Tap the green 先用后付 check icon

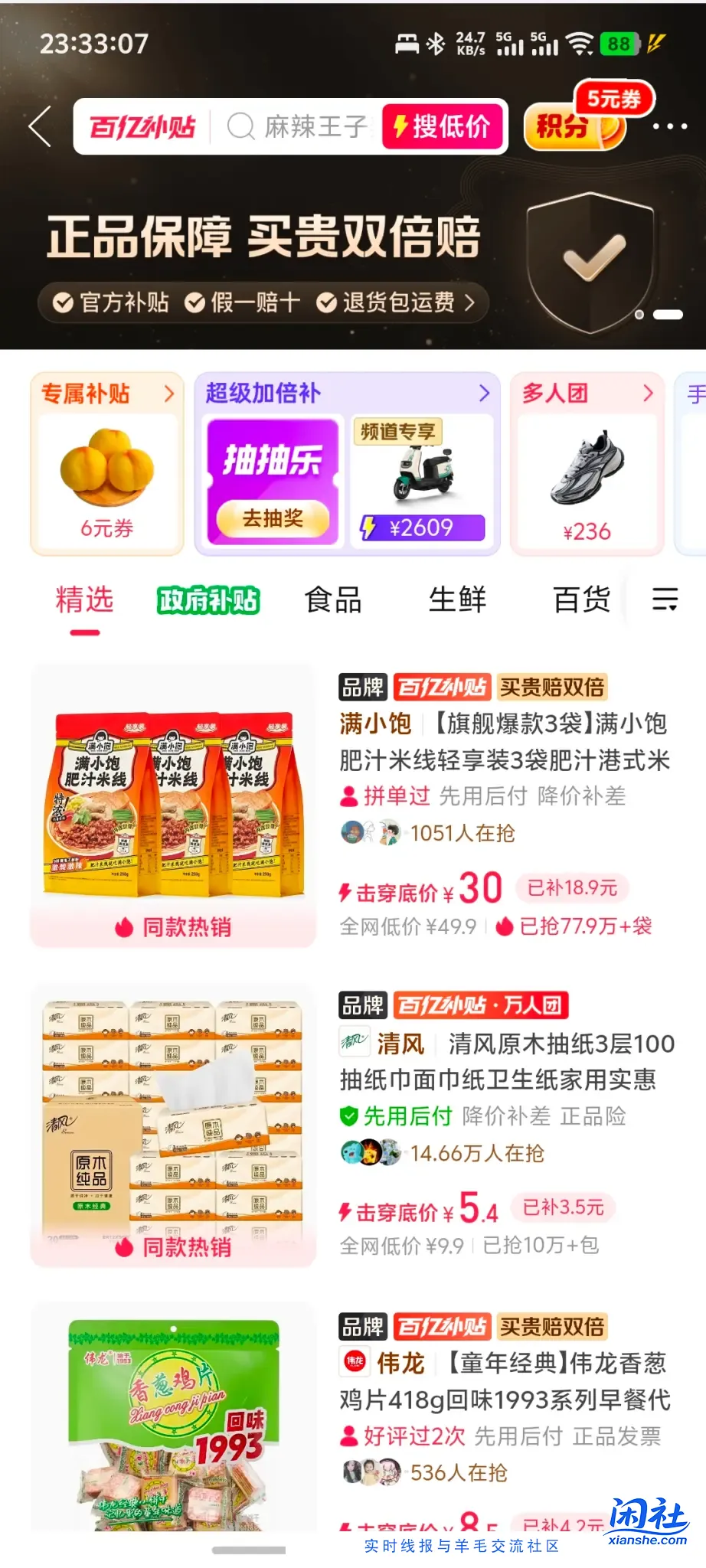349,1116
